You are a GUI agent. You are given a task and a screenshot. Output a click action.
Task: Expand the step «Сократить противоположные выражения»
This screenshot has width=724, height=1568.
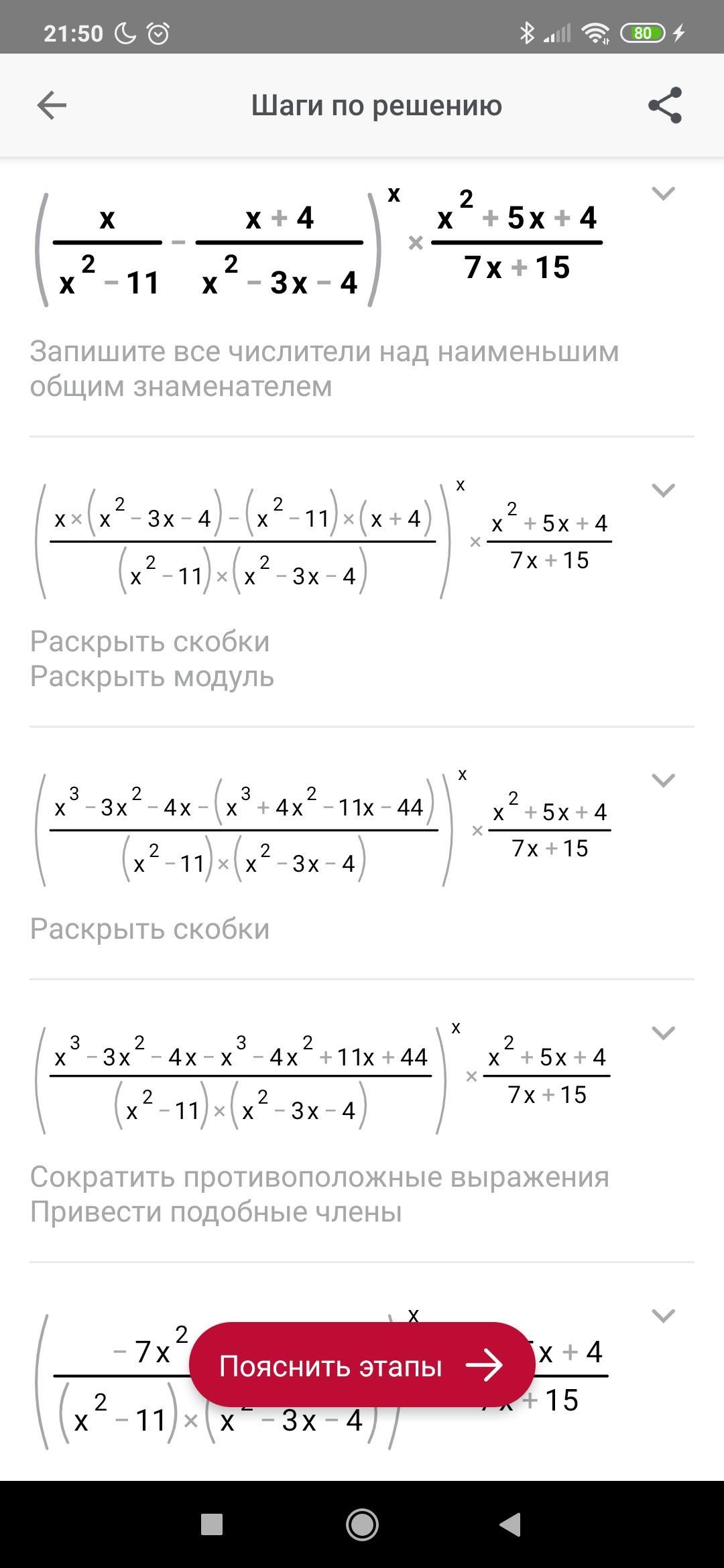pyautogui.click(x=663, y=1033)
